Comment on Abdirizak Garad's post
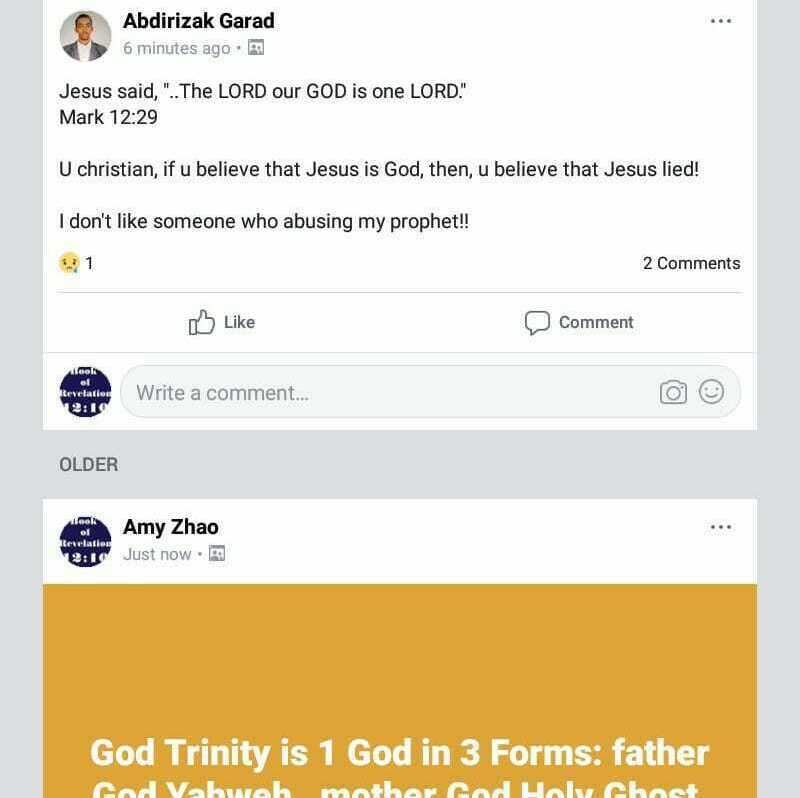Viewport: 800px width, 798px height. tap(579, 322)
